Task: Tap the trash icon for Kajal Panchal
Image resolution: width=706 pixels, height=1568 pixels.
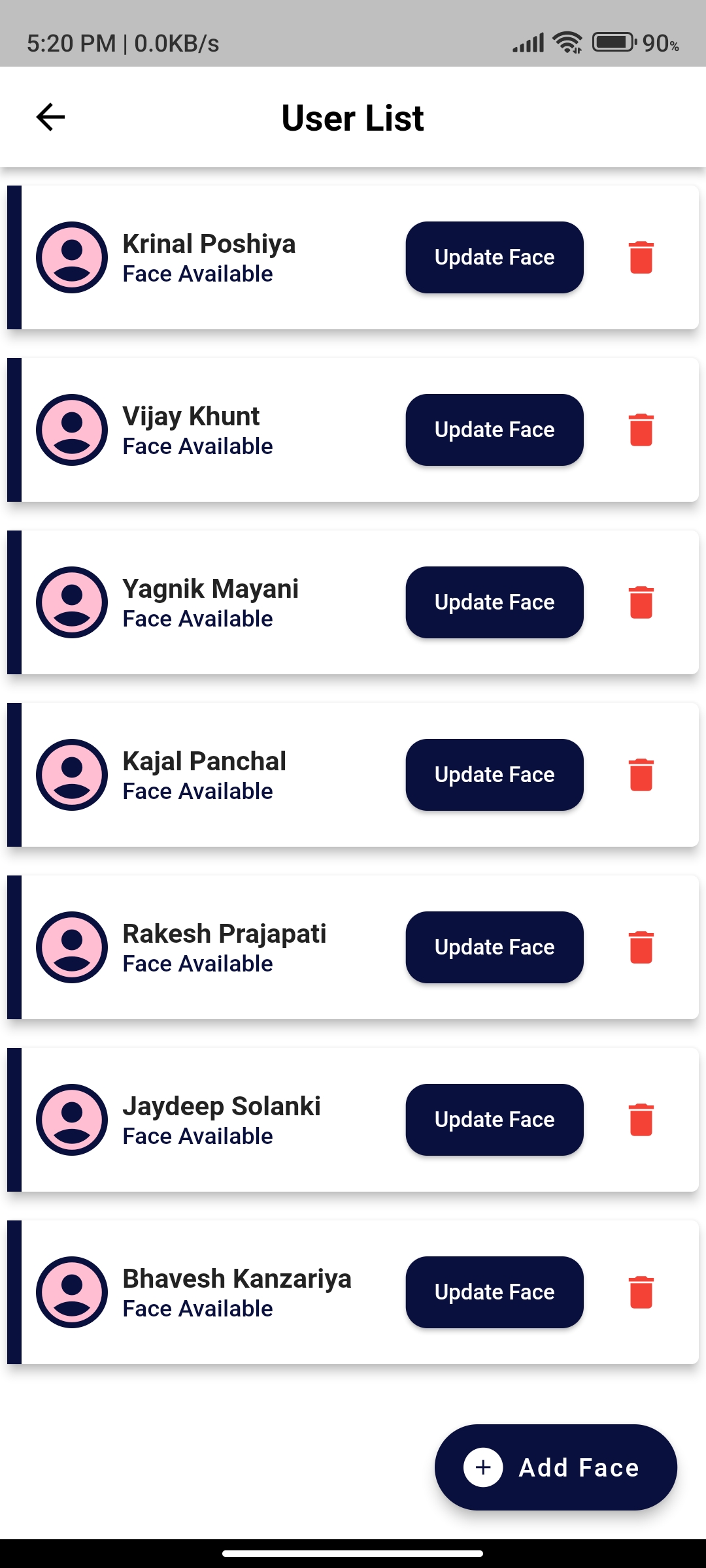Action: [x=641, y=775]
